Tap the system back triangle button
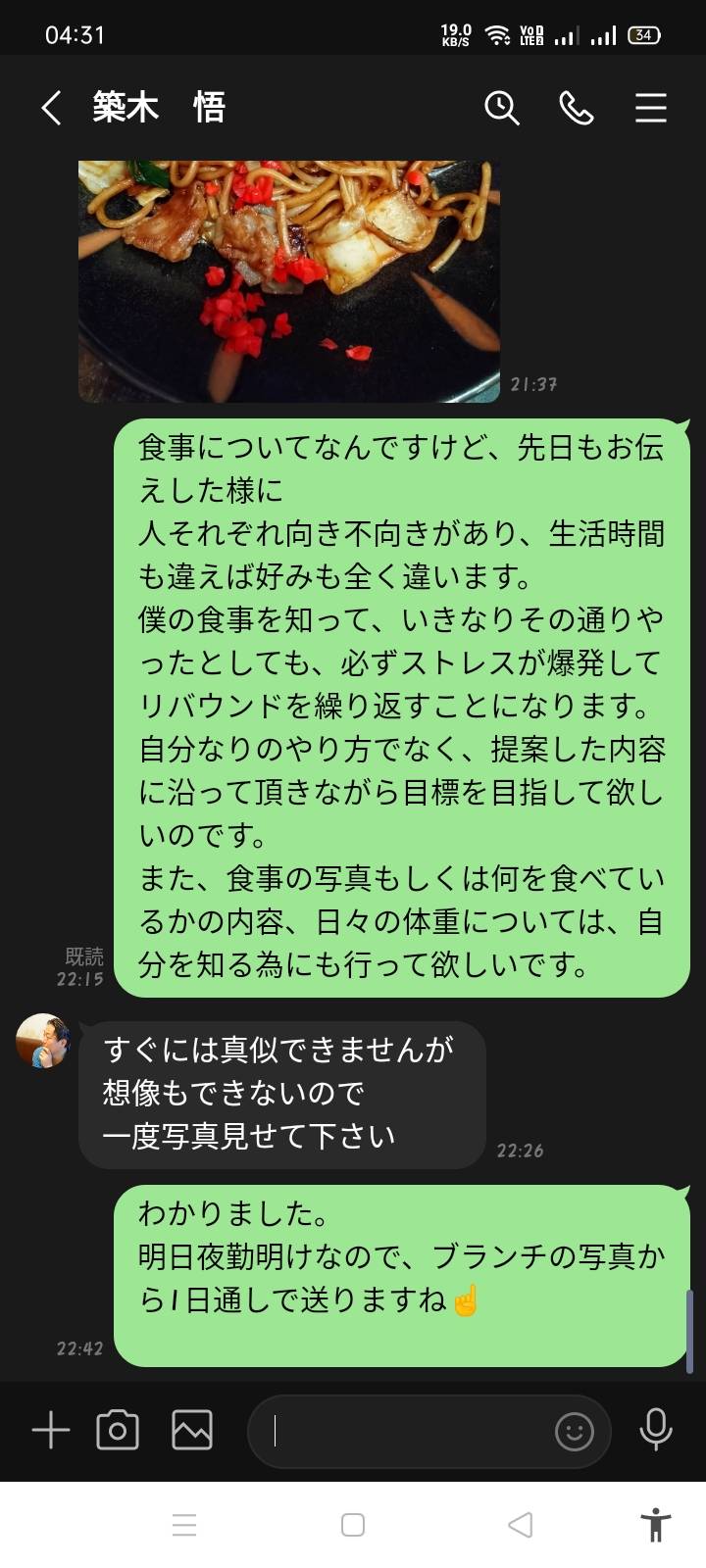Viewport: 706px width, 1568px height. coord(521,1525)
